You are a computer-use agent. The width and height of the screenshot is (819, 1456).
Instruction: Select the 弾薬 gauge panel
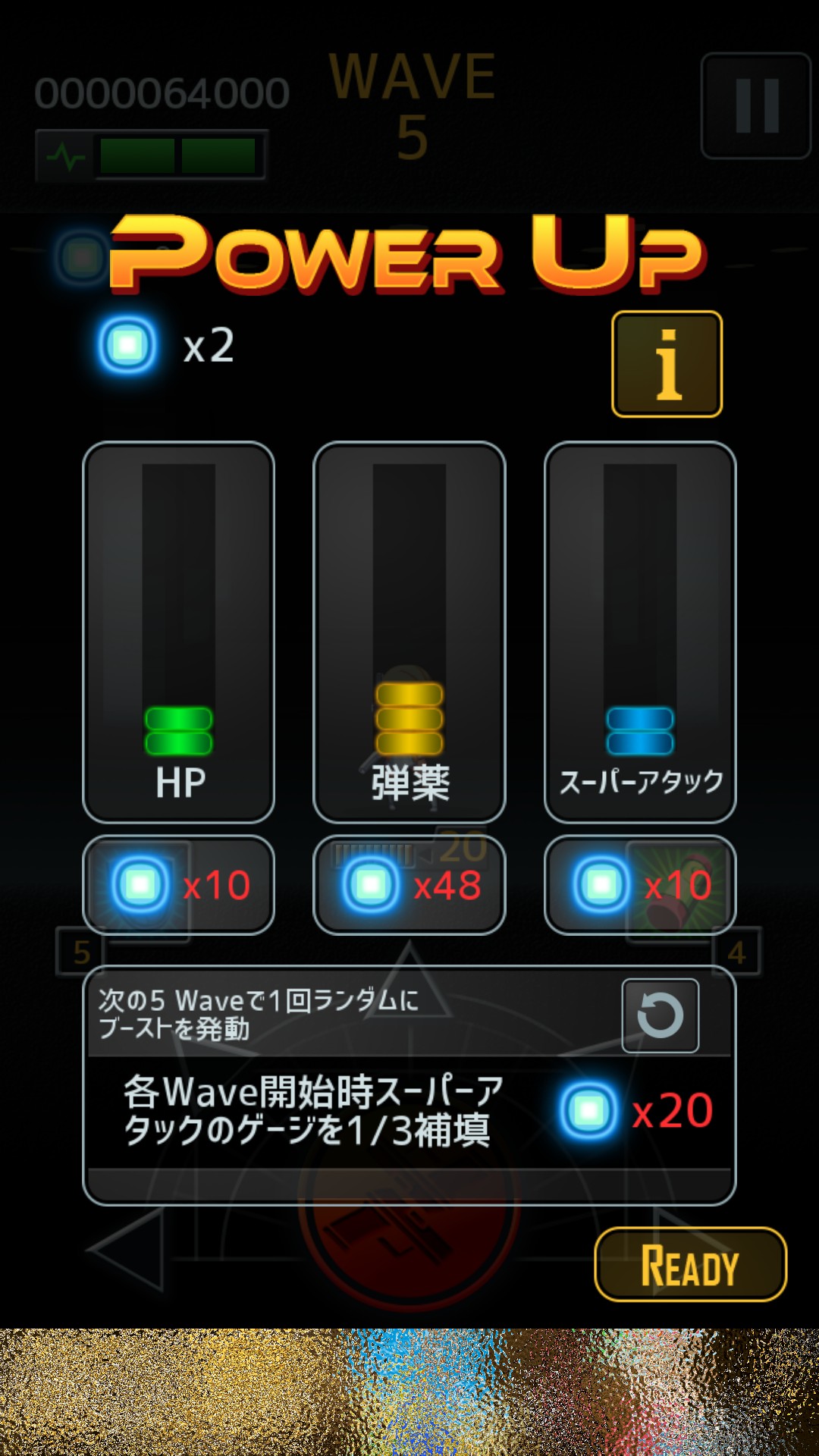pyautogui.click(x=409, y=632)
